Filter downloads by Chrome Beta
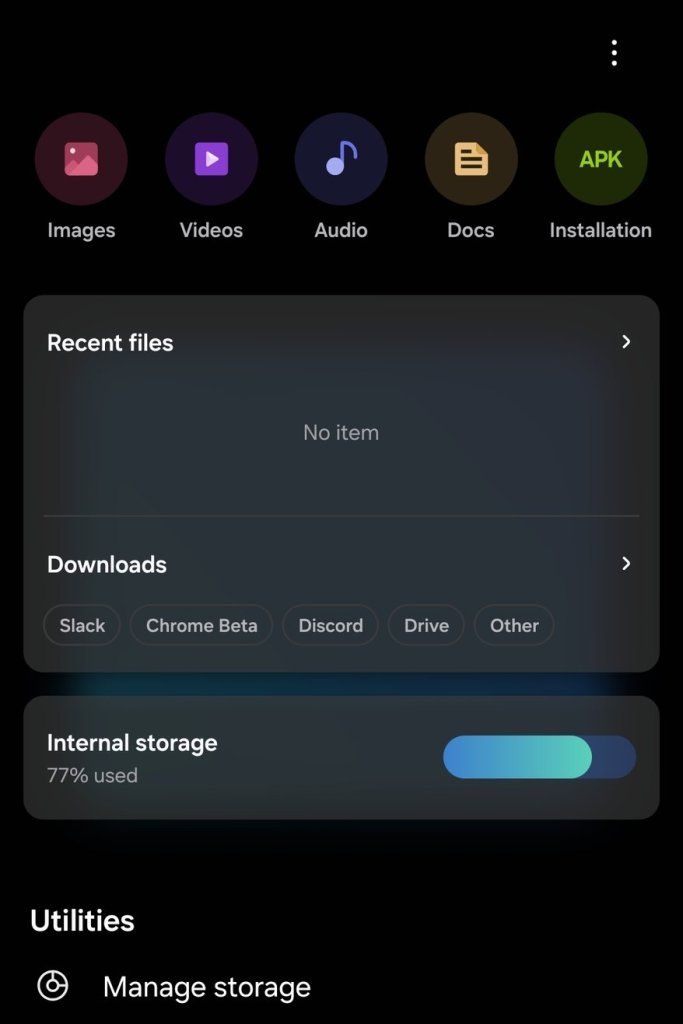 201,625
